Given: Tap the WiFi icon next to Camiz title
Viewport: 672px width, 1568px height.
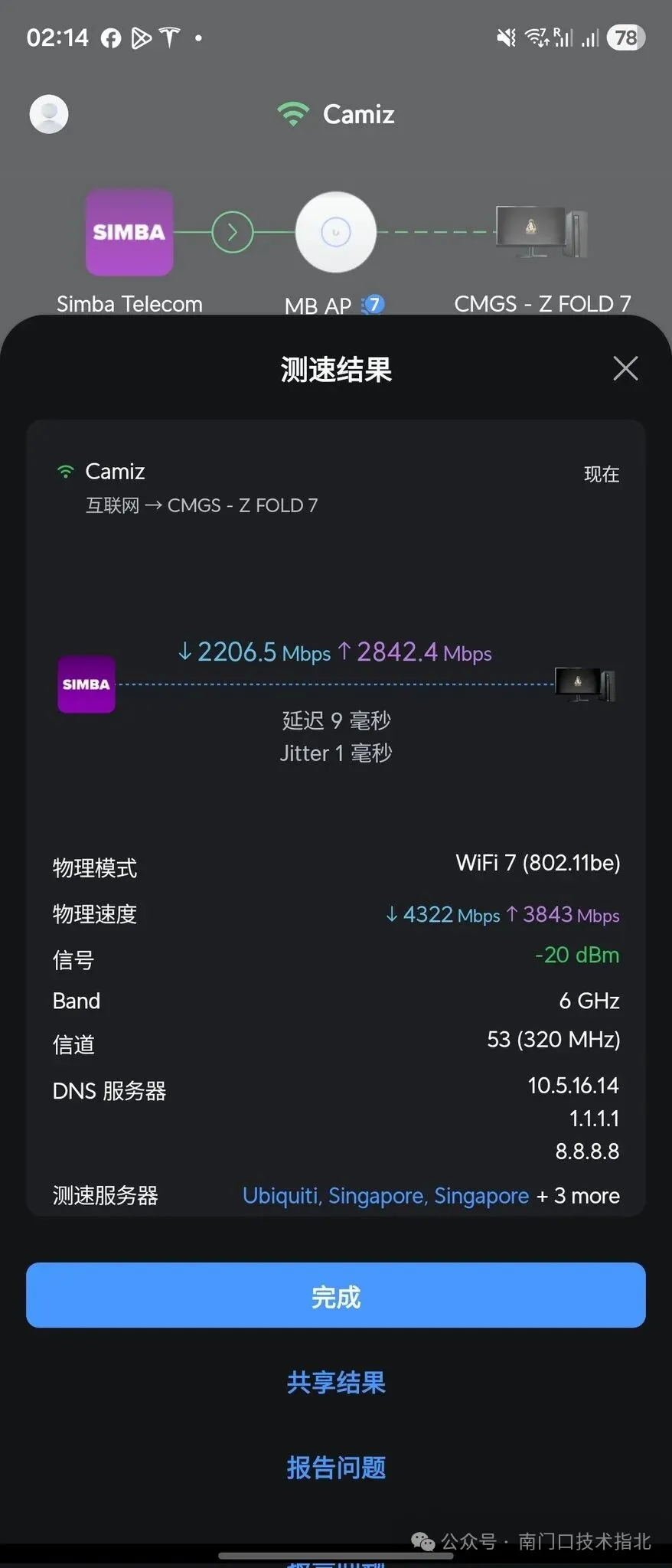Looking at the screenshot, I should point(292,112).
